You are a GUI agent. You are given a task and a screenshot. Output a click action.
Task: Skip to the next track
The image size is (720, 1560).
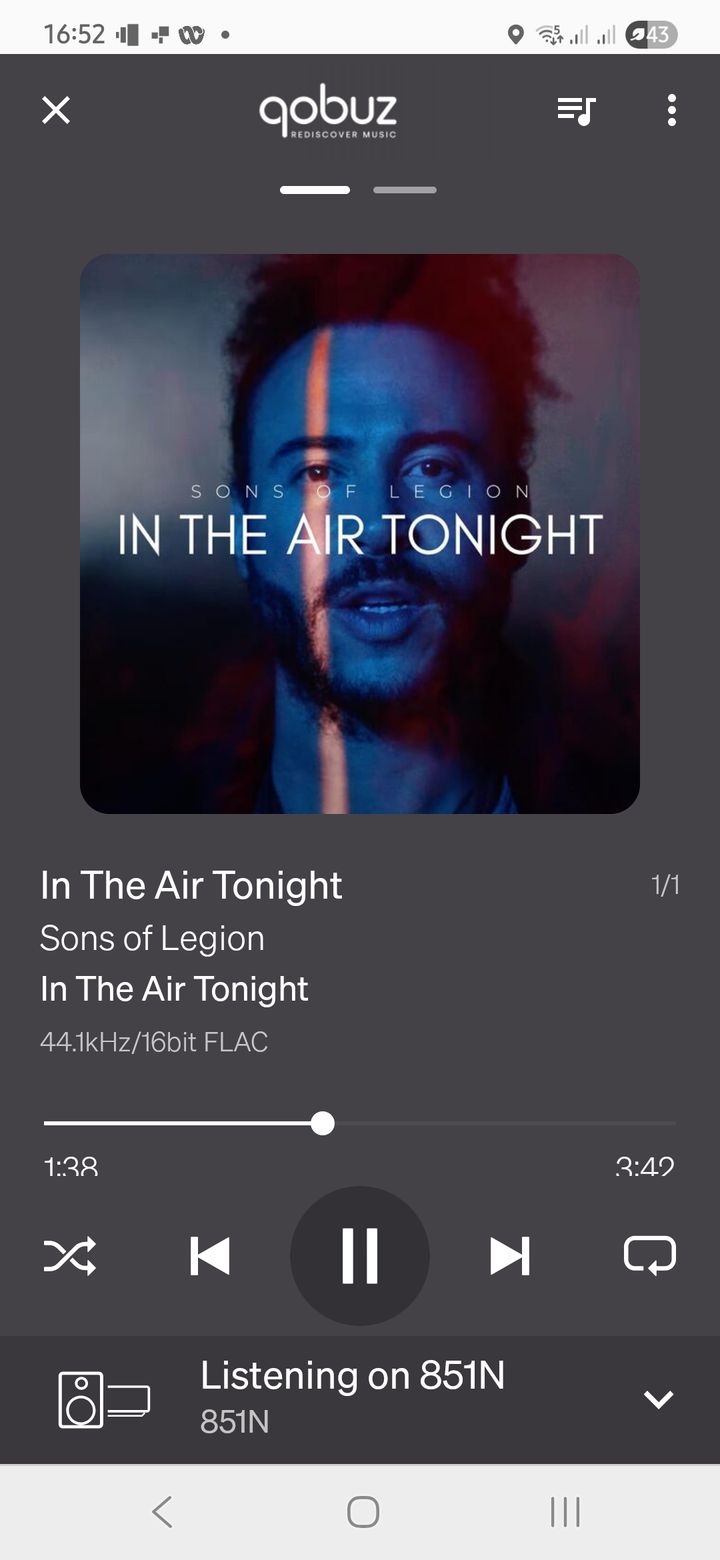click(510, 1256)
